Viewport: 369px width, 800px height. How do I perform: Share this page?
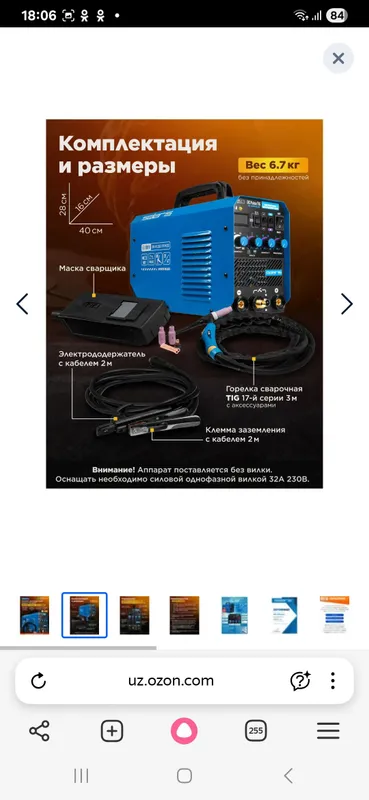pos(39,731)
